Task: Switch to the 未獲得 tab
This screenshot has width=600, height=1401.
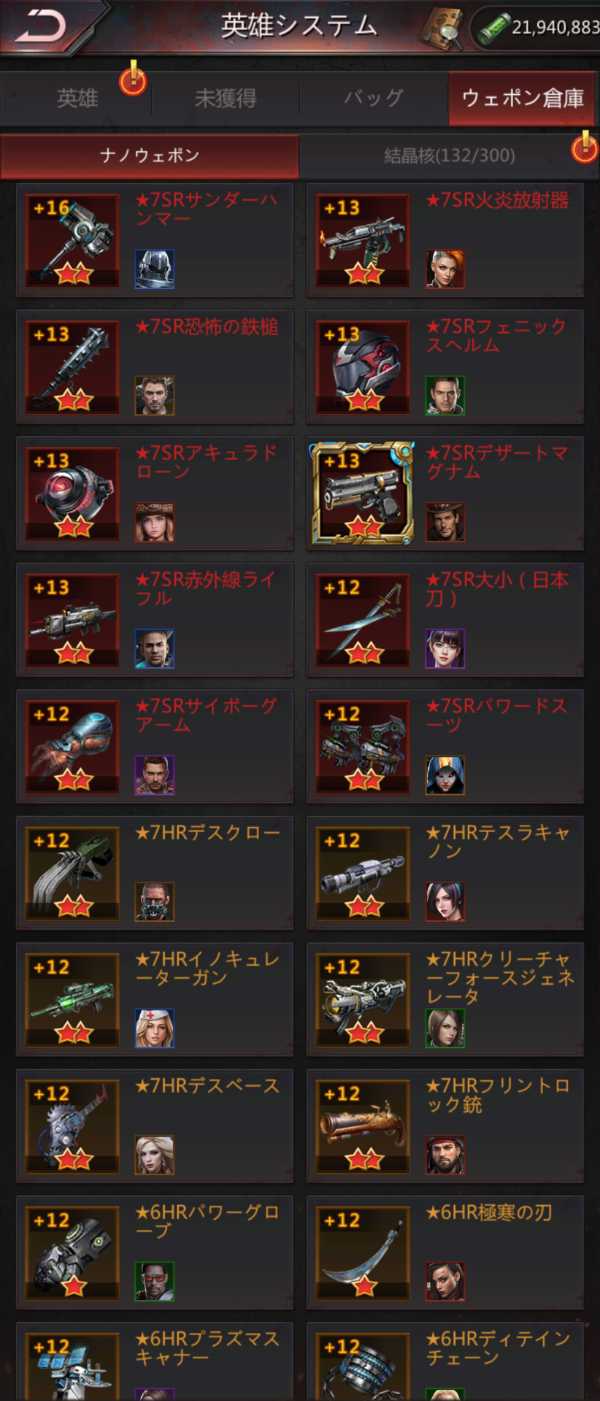Action: 225,98
